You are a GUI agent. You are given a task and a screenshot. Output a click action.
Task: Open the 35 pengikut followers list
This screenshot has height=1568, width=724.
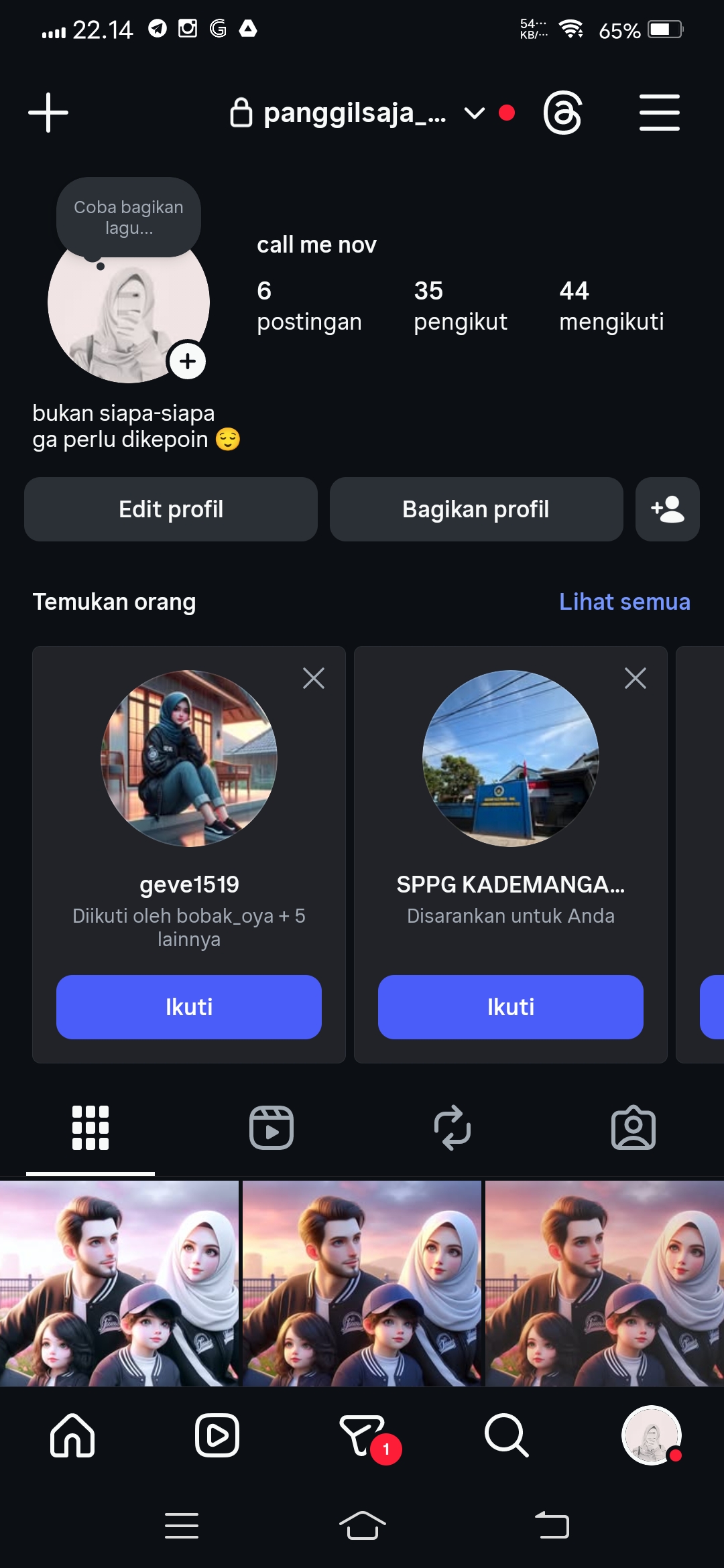point(460,306)
